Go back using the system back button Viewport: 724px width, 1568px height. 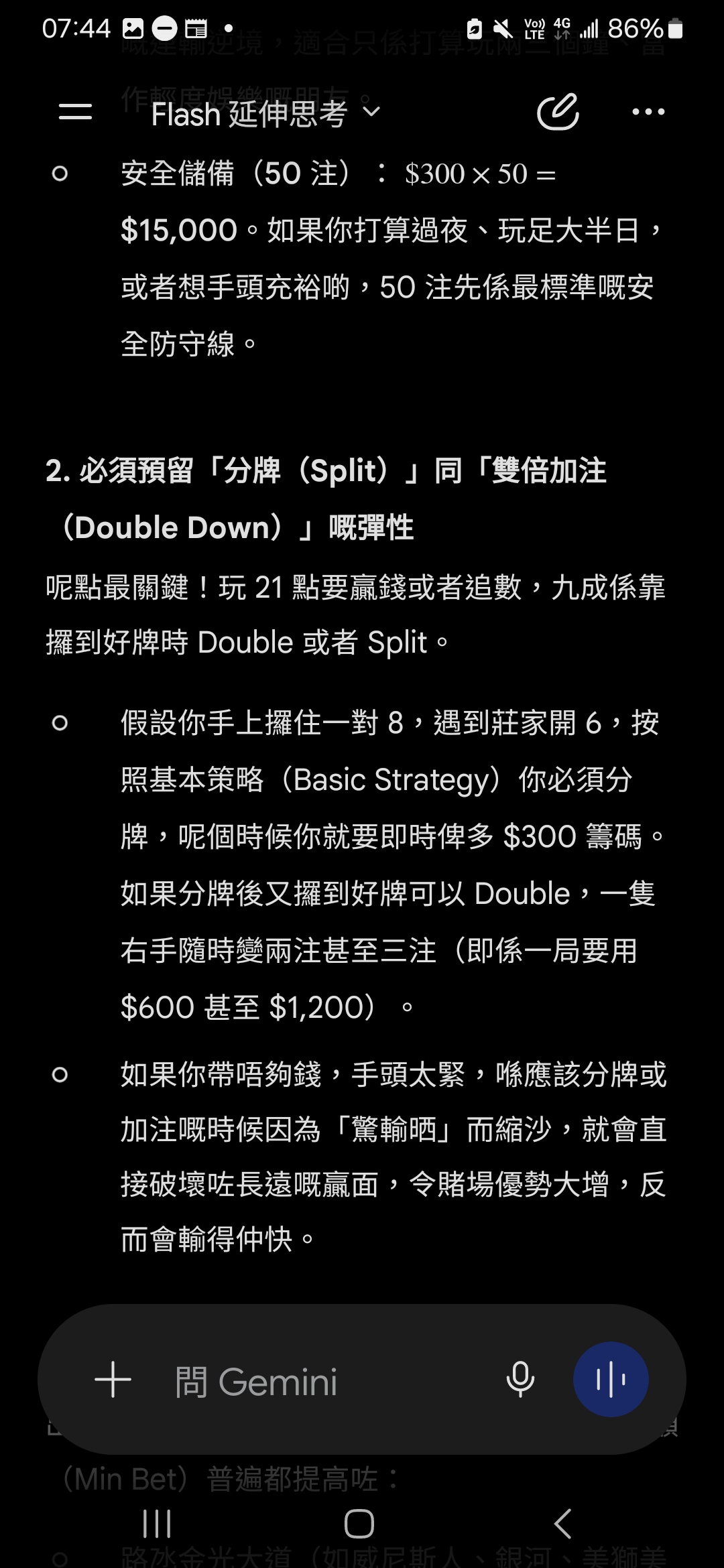click(563, 1524)
